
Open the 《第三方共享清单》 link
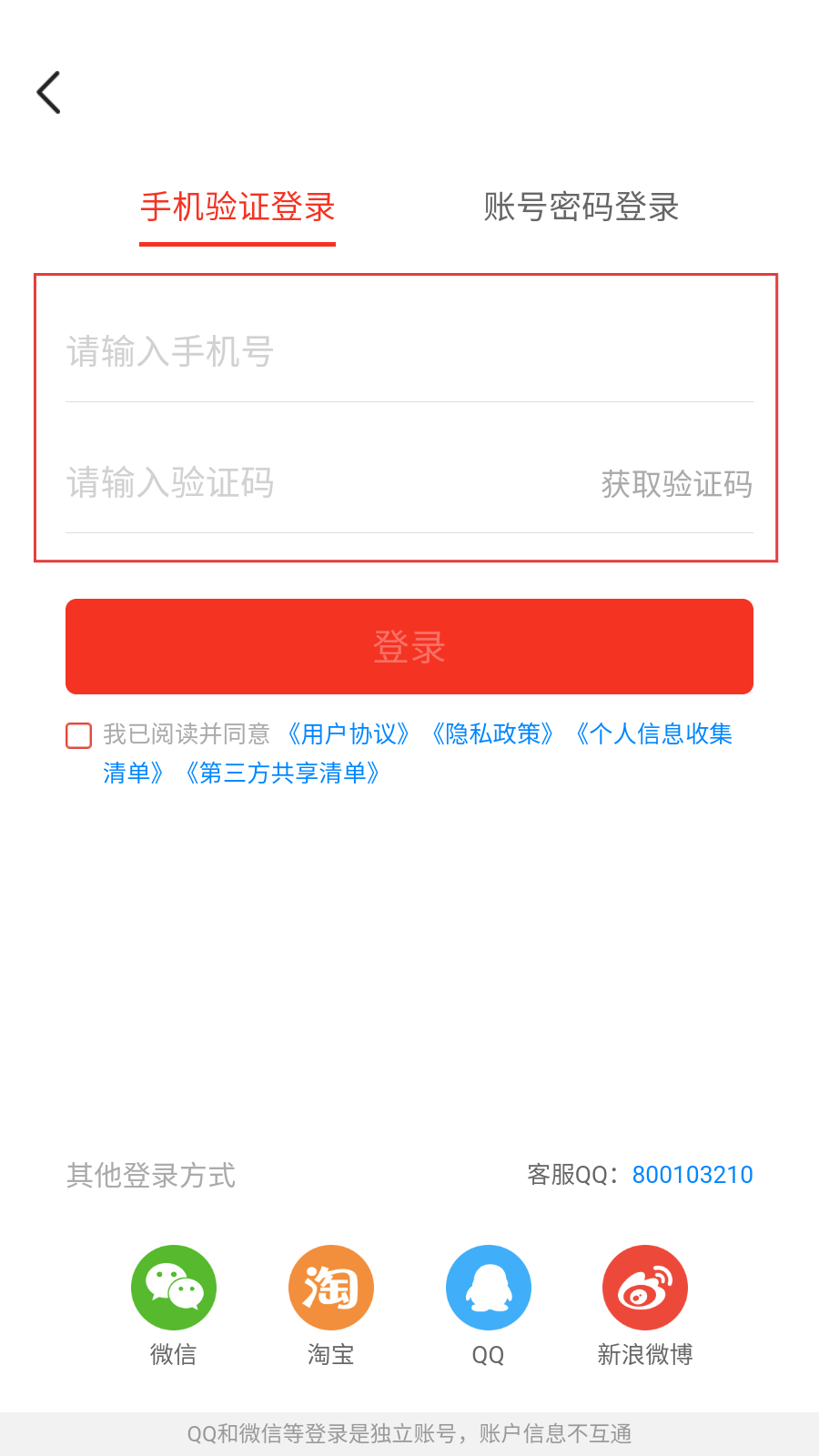(282, 773)
